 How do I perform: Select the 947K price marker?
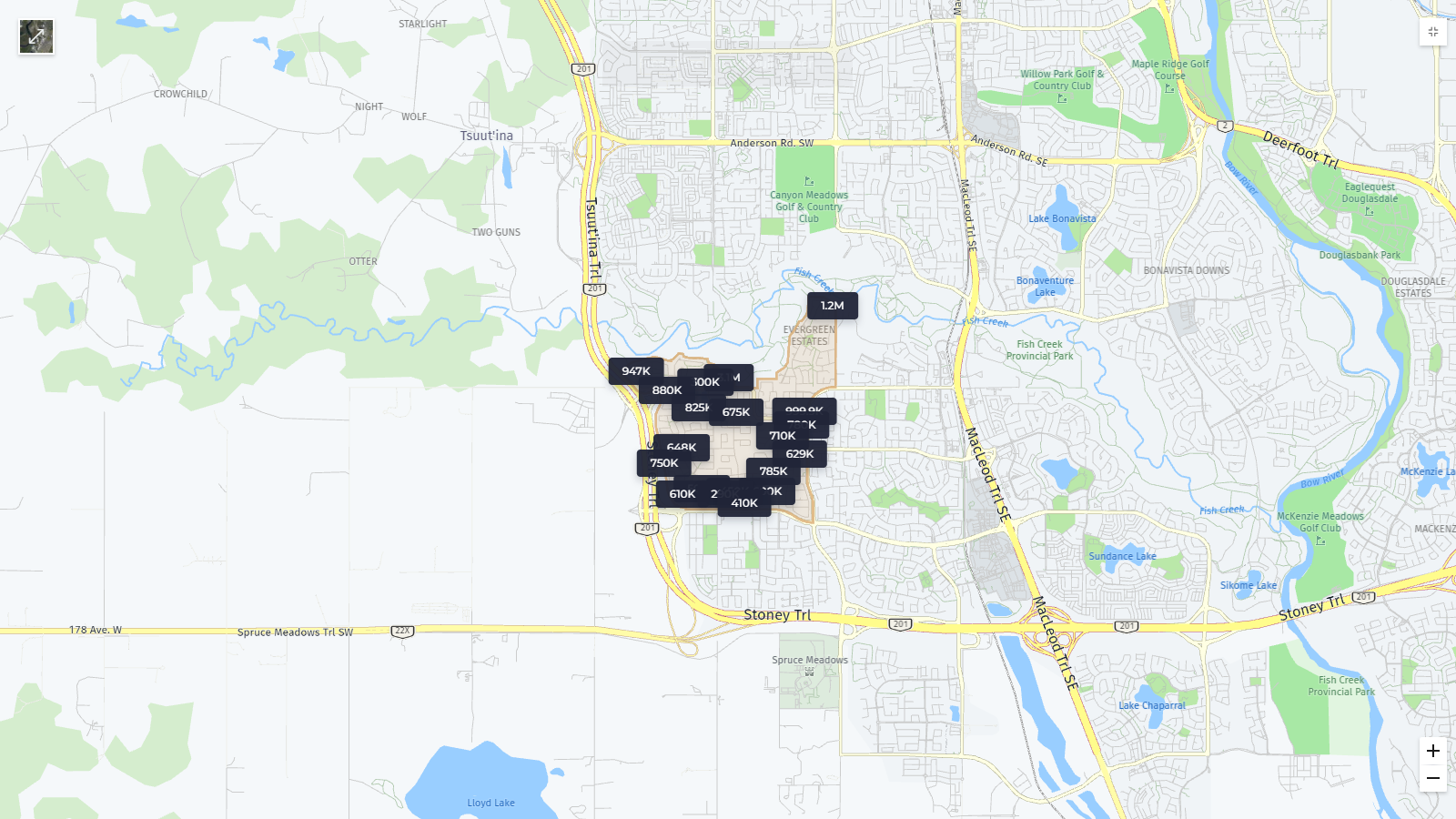click(635, 371)
